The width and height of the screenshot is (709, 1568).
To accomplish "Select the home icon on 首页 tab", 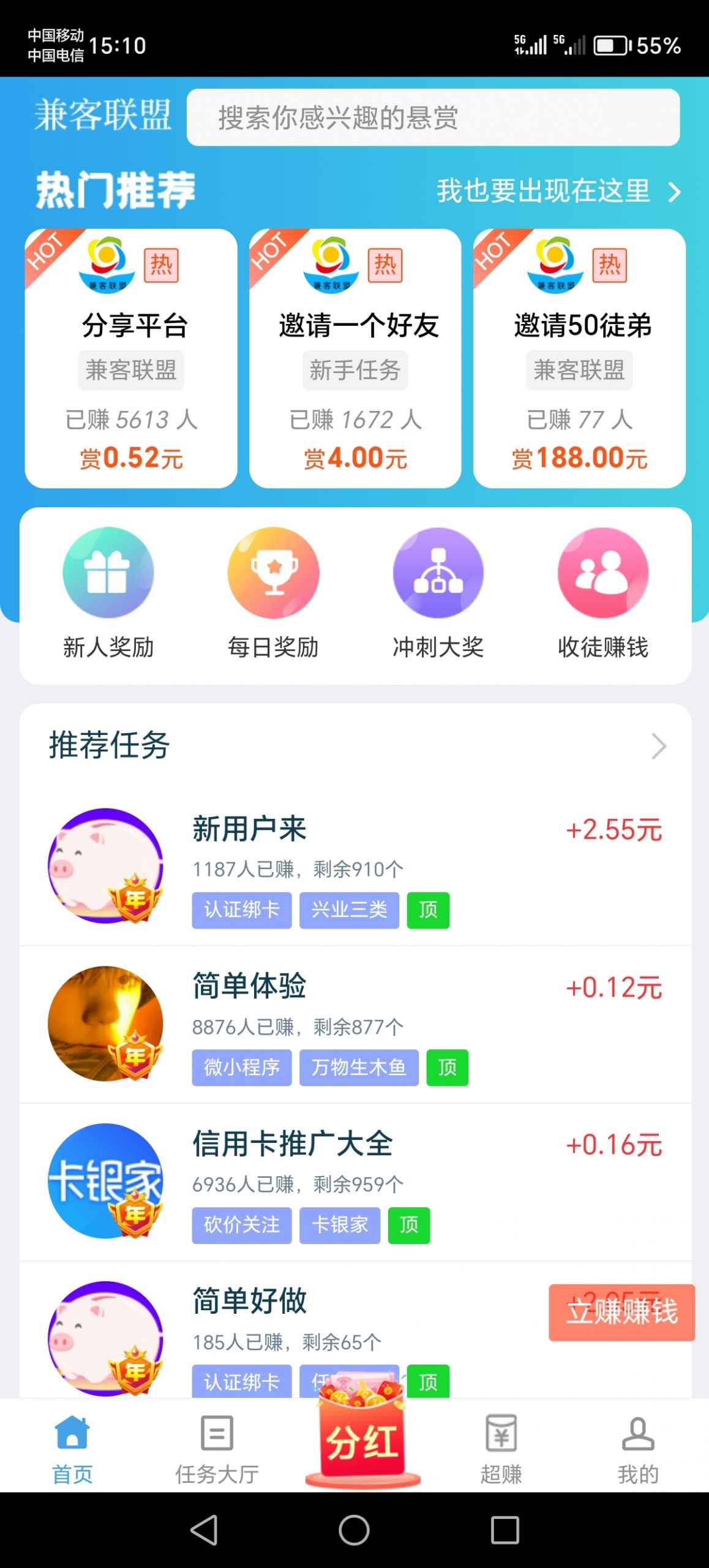I will [x=71, y=1433].
